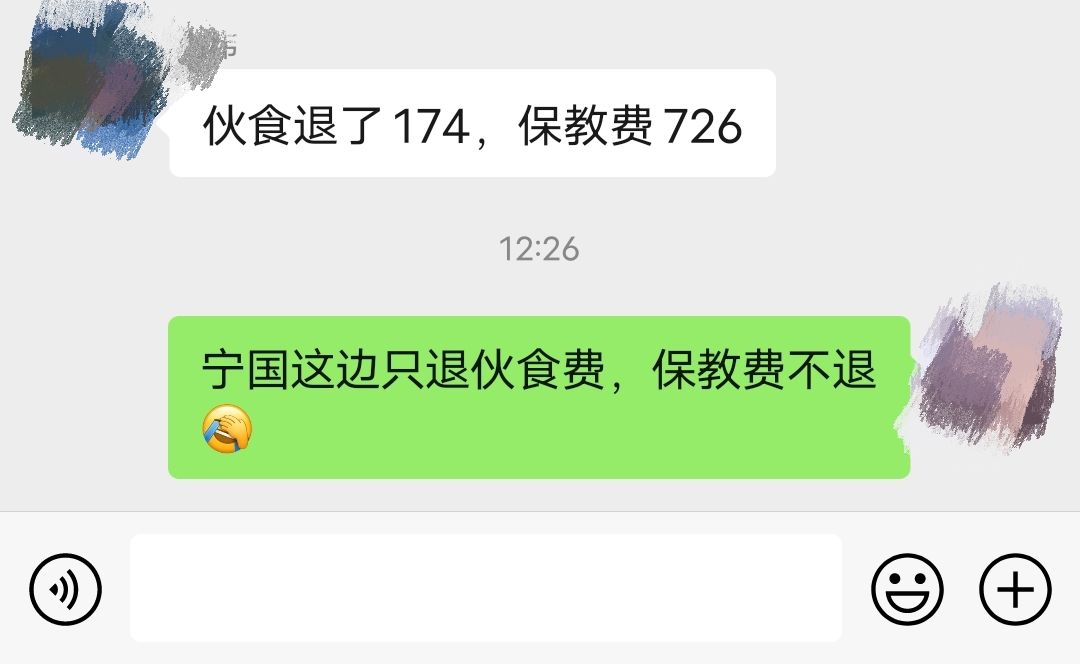Switch to voice message input

(x=66, y=589)
